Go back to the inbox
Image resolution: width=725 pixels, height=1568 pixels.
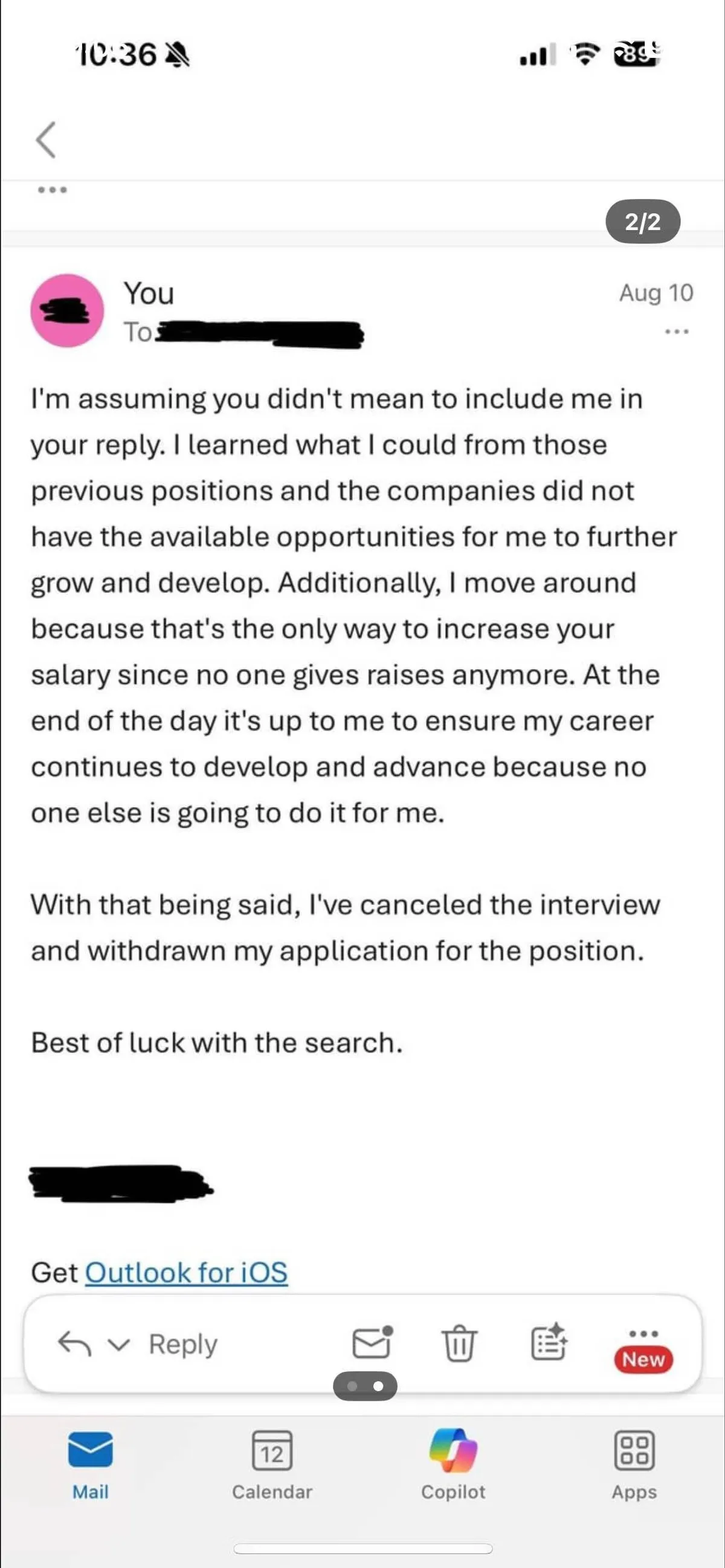pos(47,139)
